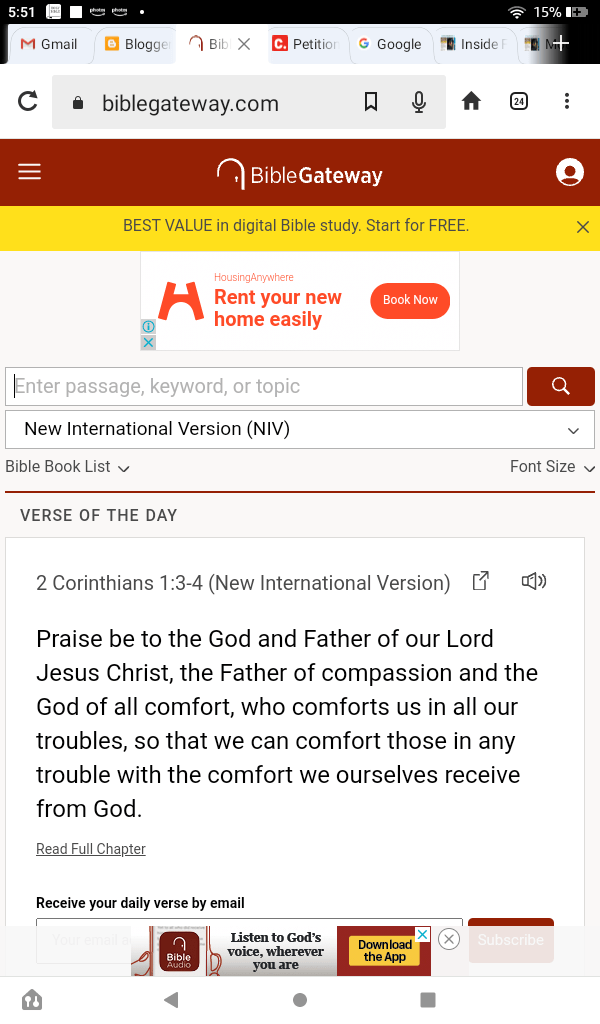600x1024 pixels.
Task: Listen to the verse audio
Action: (x=534, y=581)
